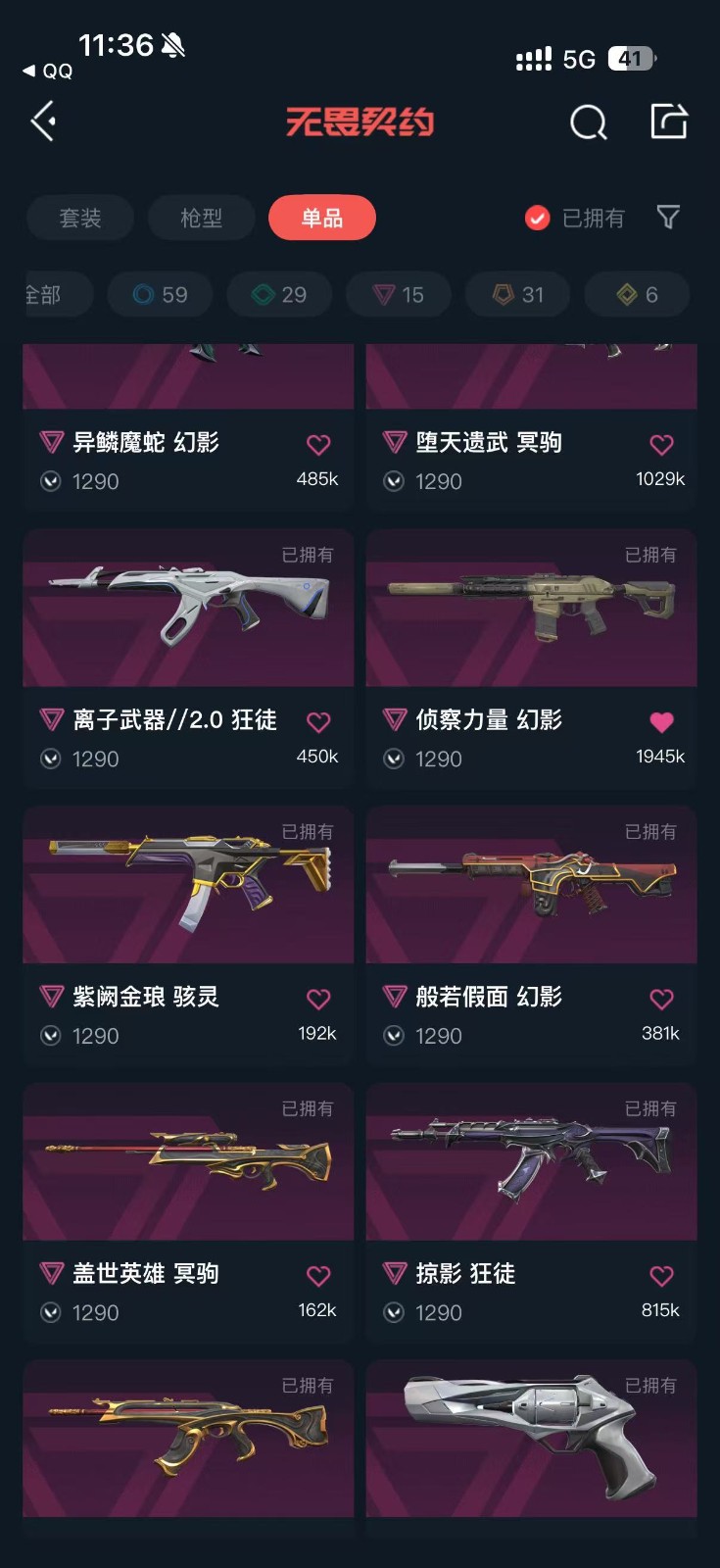This screenshot has width=720, height=1568.
Task: Filter by the yellow tier chip 6
Action: click(637, 295)
